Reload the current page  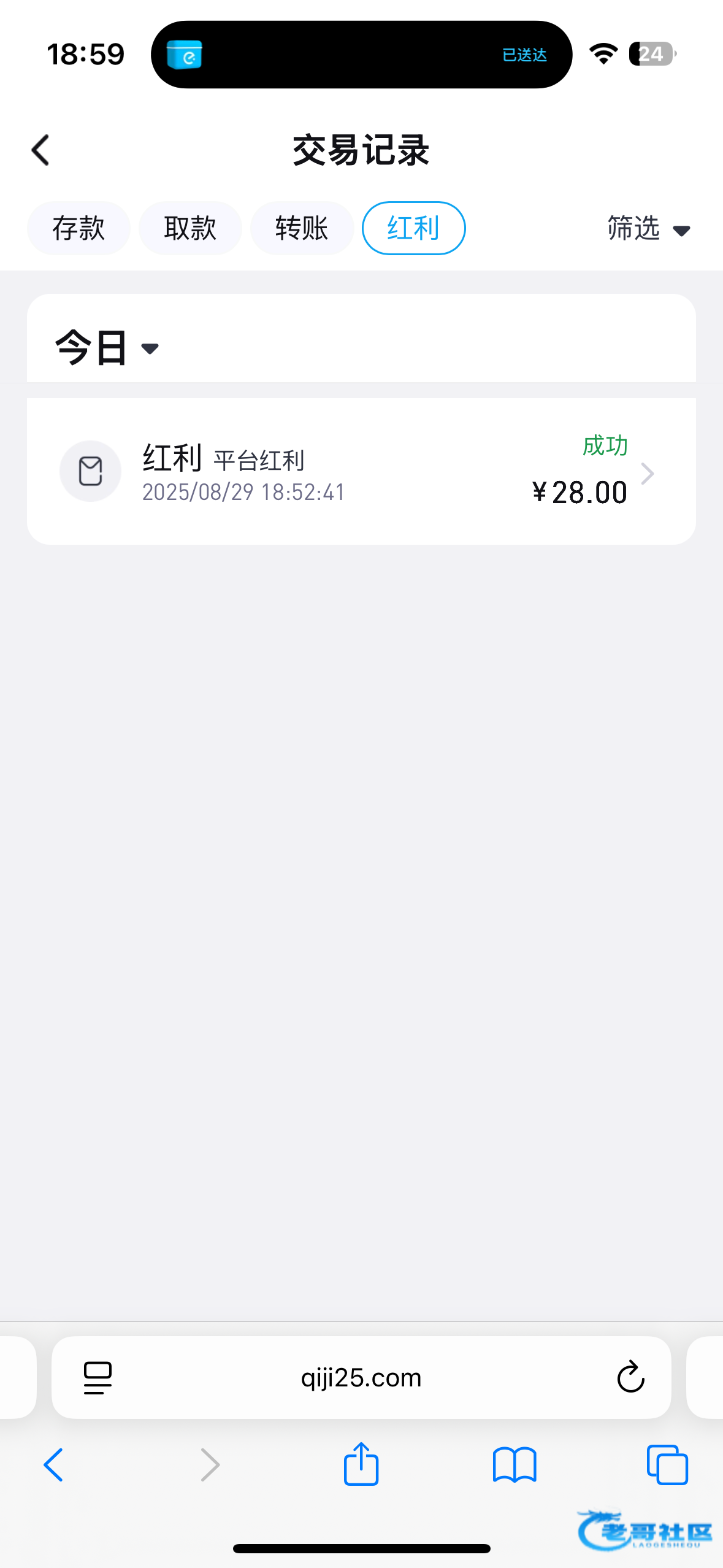(630, 1378)
